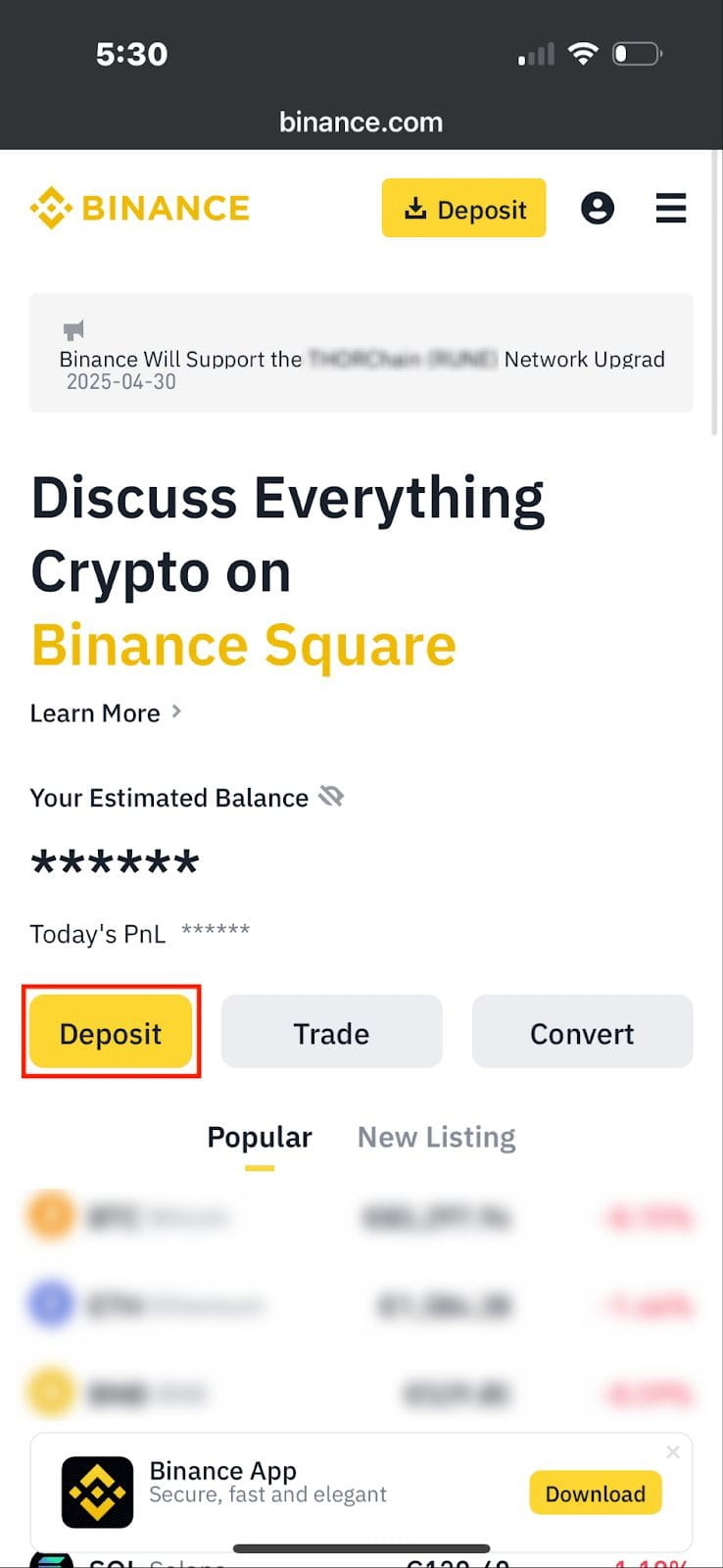
Task: Switch to the Popular tab
Action: 260,1138
